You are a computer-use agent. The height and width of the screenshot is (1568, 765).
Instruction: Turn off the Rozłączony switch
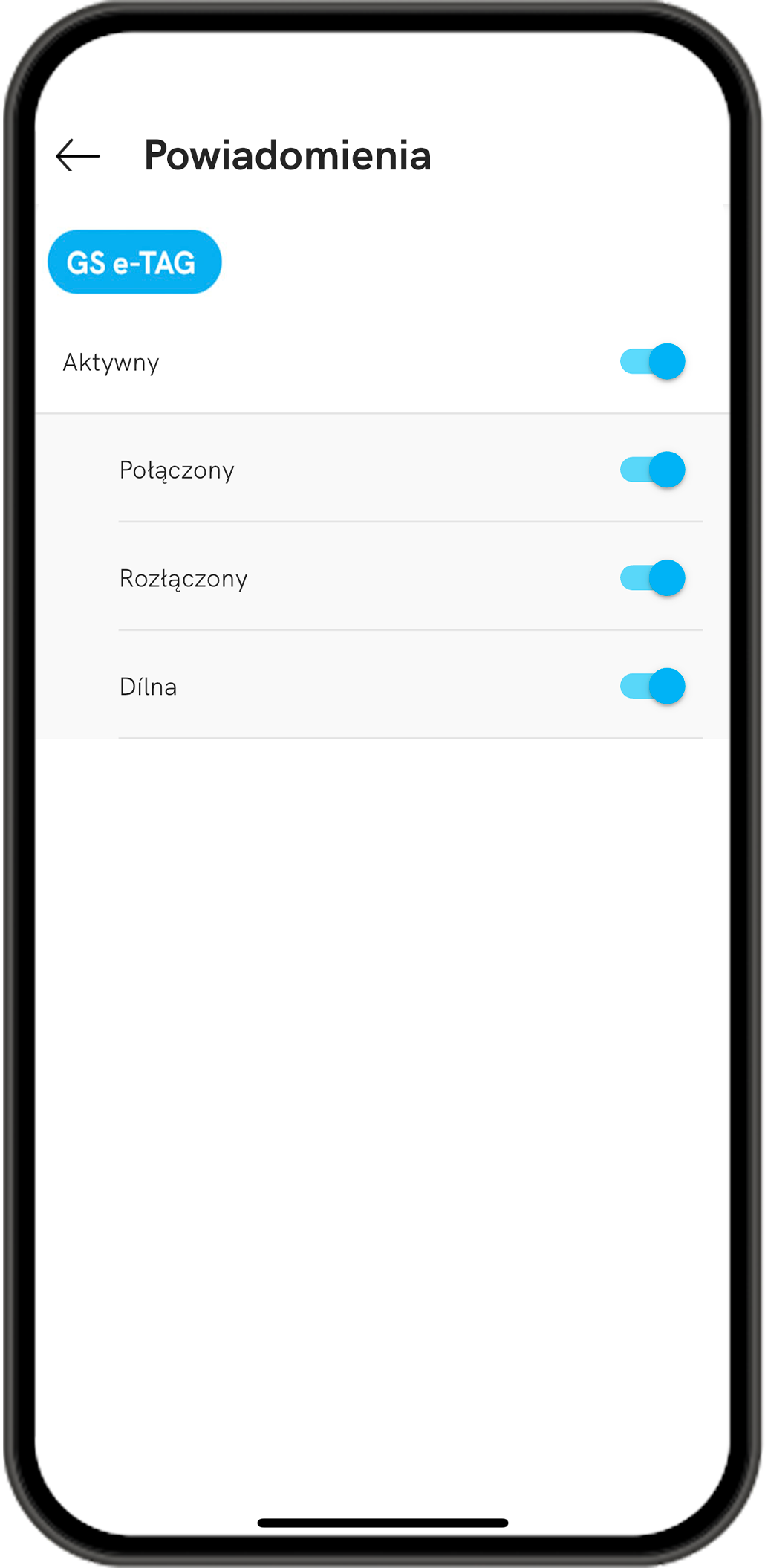click(x=652, y=578)
